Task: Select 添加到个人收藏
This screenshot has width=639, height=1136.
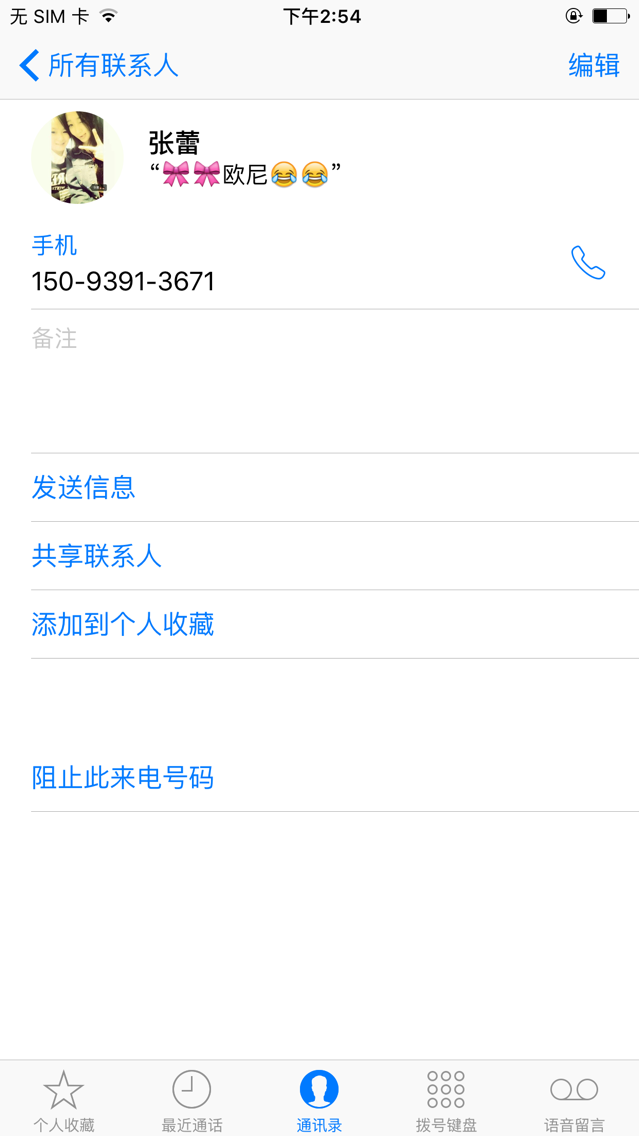Action: tap(335, 624)
